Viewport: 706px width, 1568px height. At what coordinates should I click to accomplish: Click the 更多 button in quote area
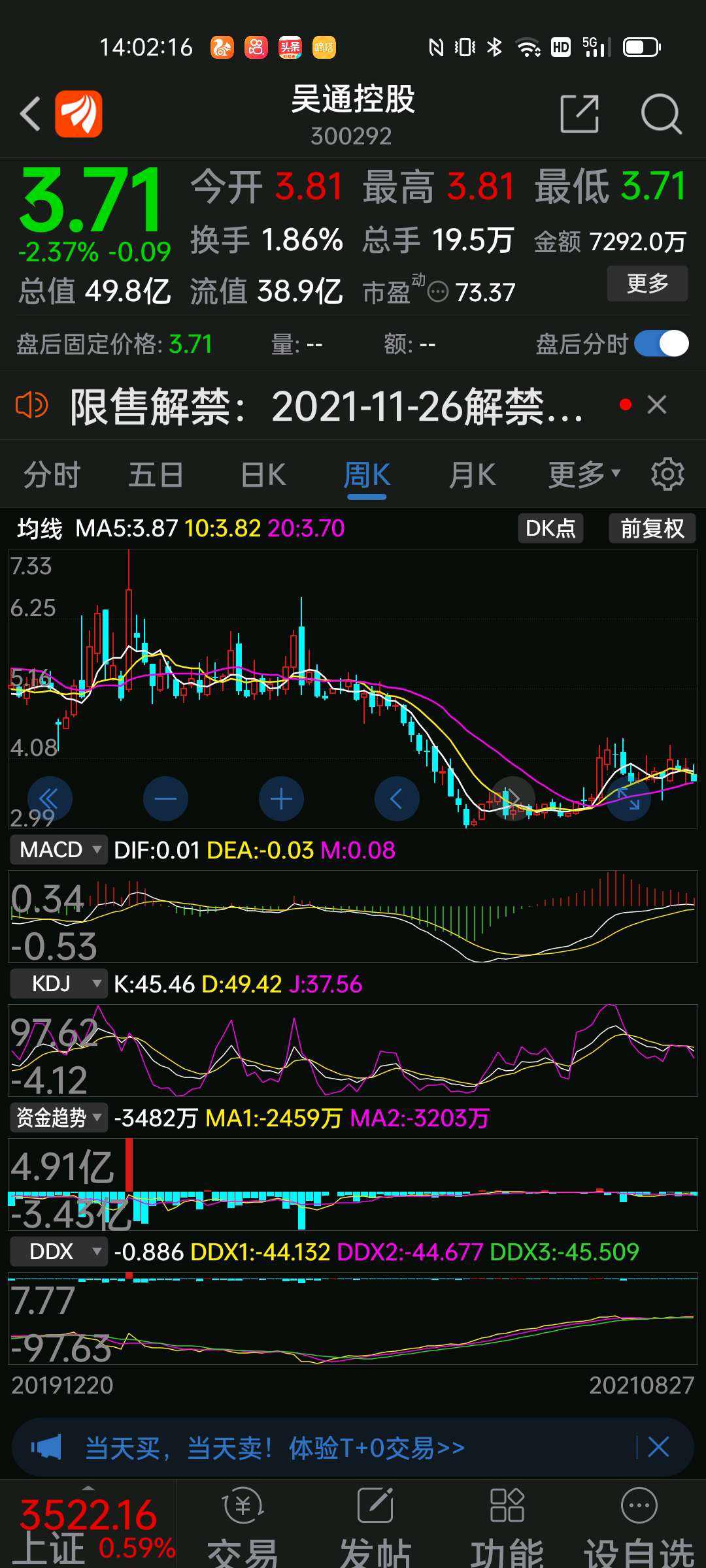tap(647, 283)
